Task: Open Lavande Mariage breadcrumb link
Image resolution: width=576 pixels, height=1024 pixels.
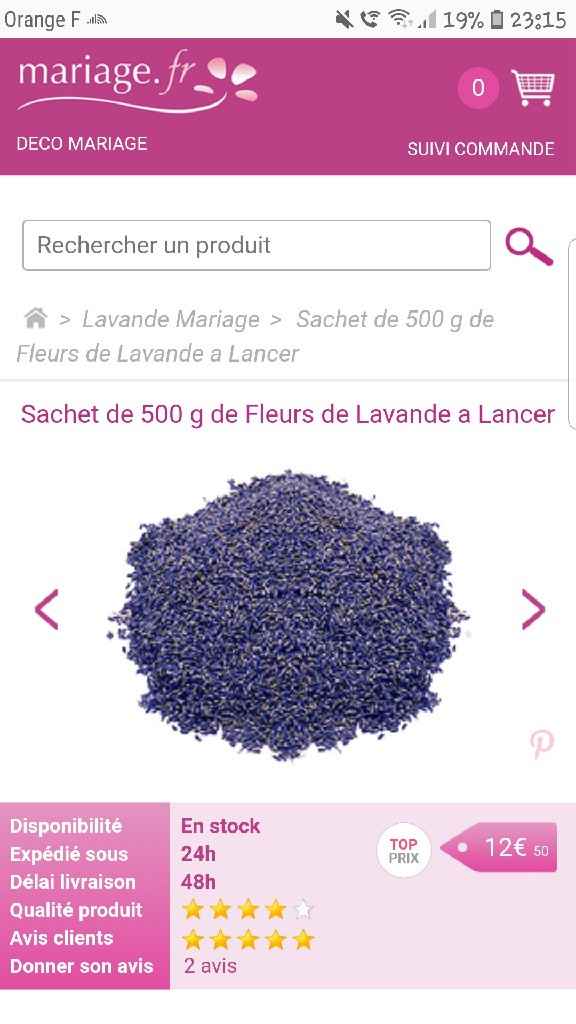Action: coord(170,319)
